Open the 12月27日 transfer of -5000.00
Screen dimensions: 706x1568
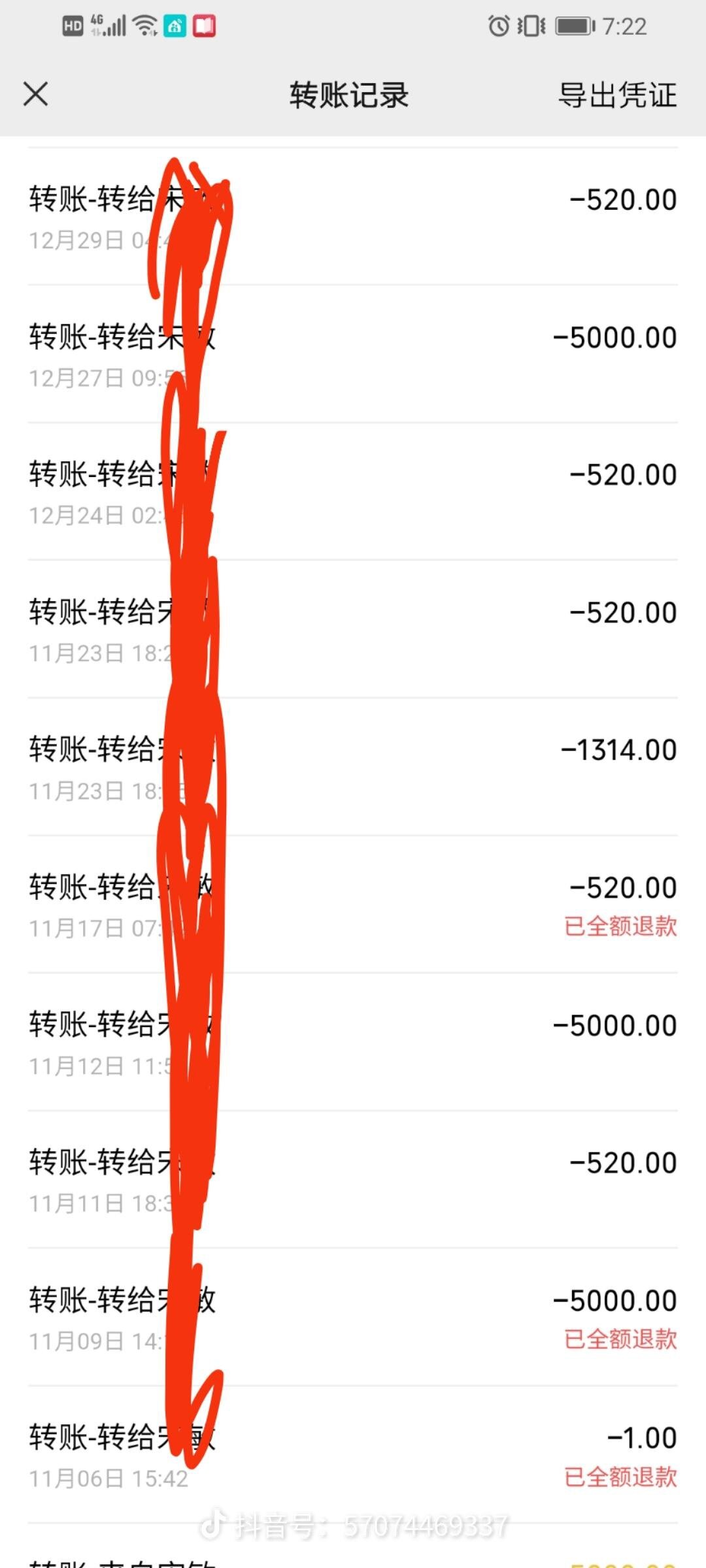coord(353,354)
